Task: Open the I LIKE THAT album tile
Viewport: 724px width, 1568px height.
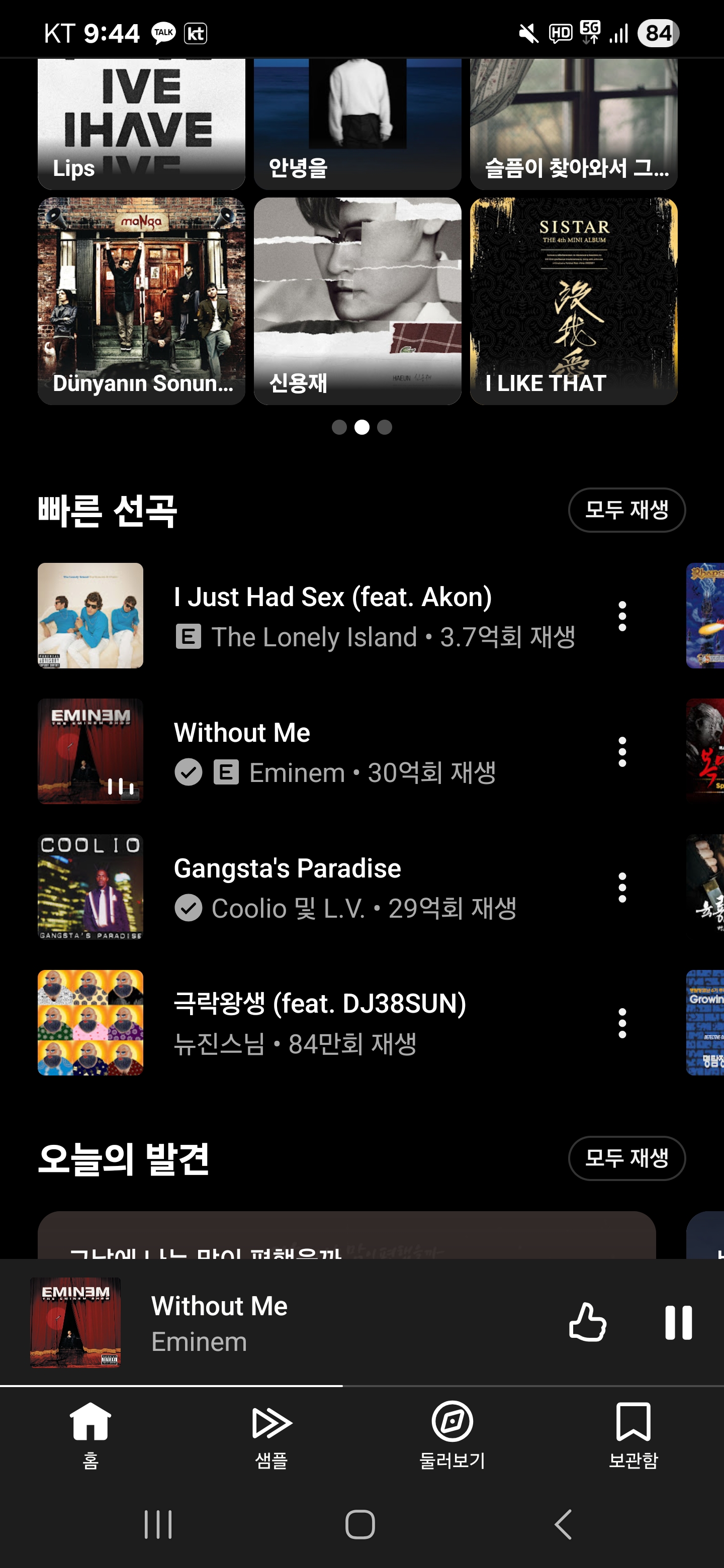Action: 573,301
